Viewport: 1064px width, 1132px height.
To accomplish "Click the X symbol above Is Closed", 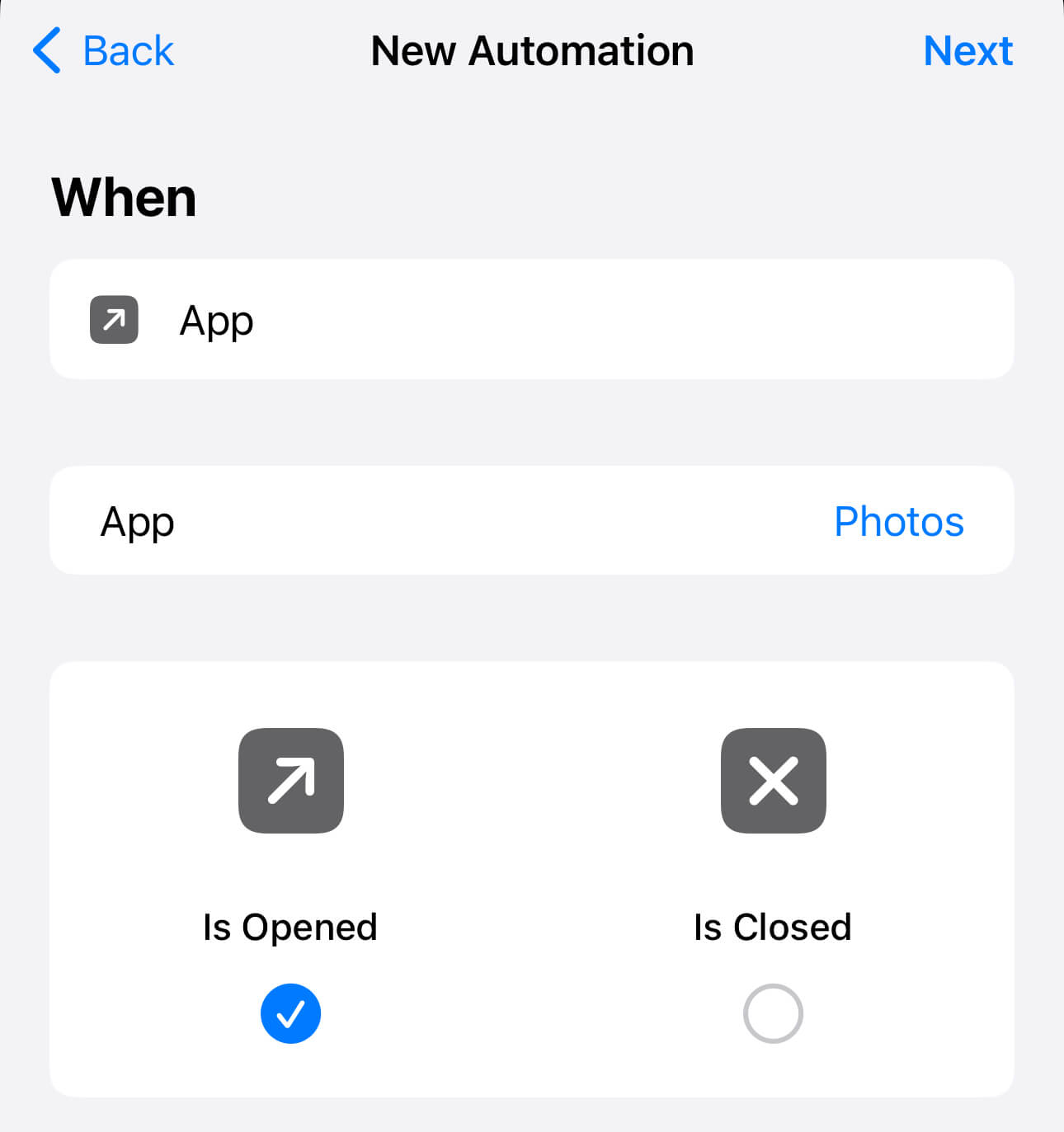I will point(773,780).
